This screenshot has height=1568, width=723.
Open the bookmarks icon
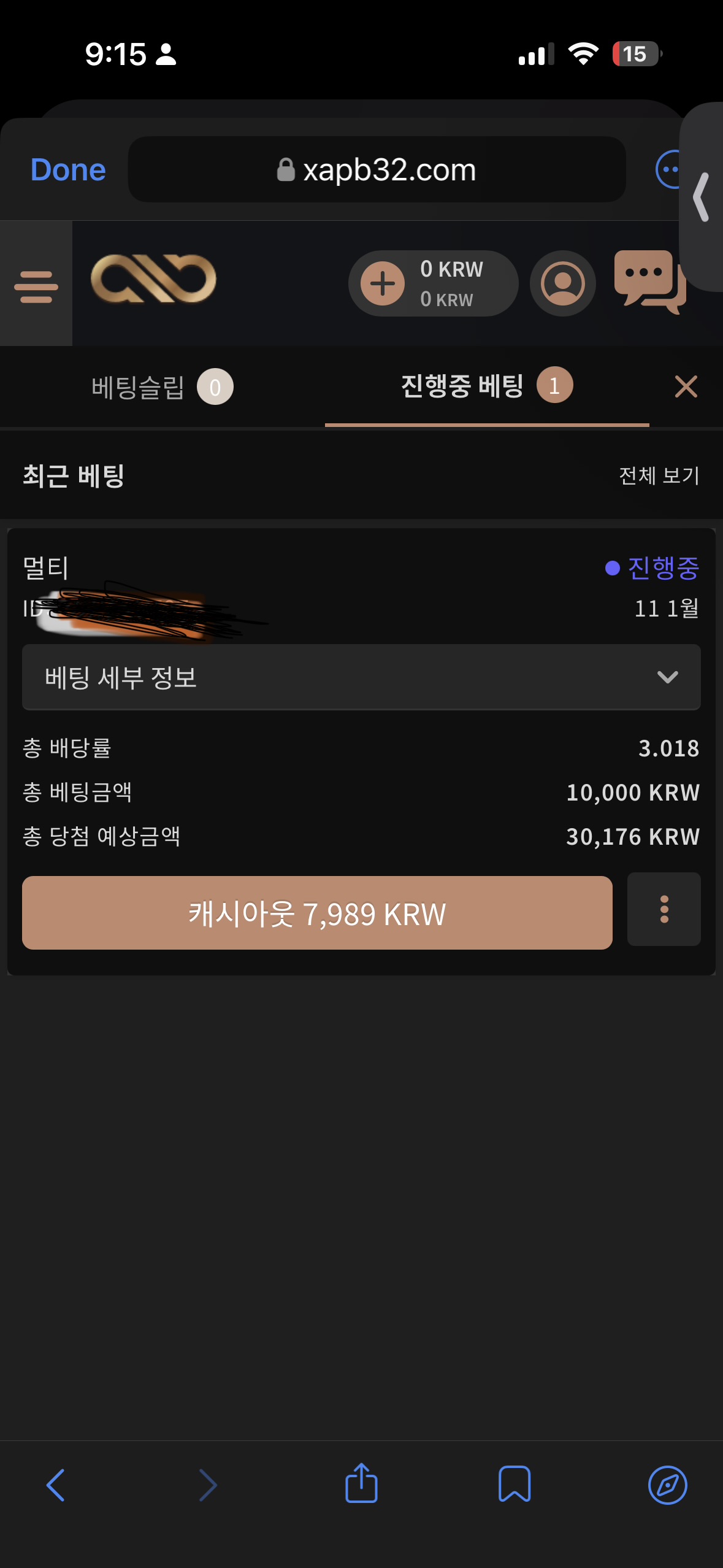coord(515,1484)
